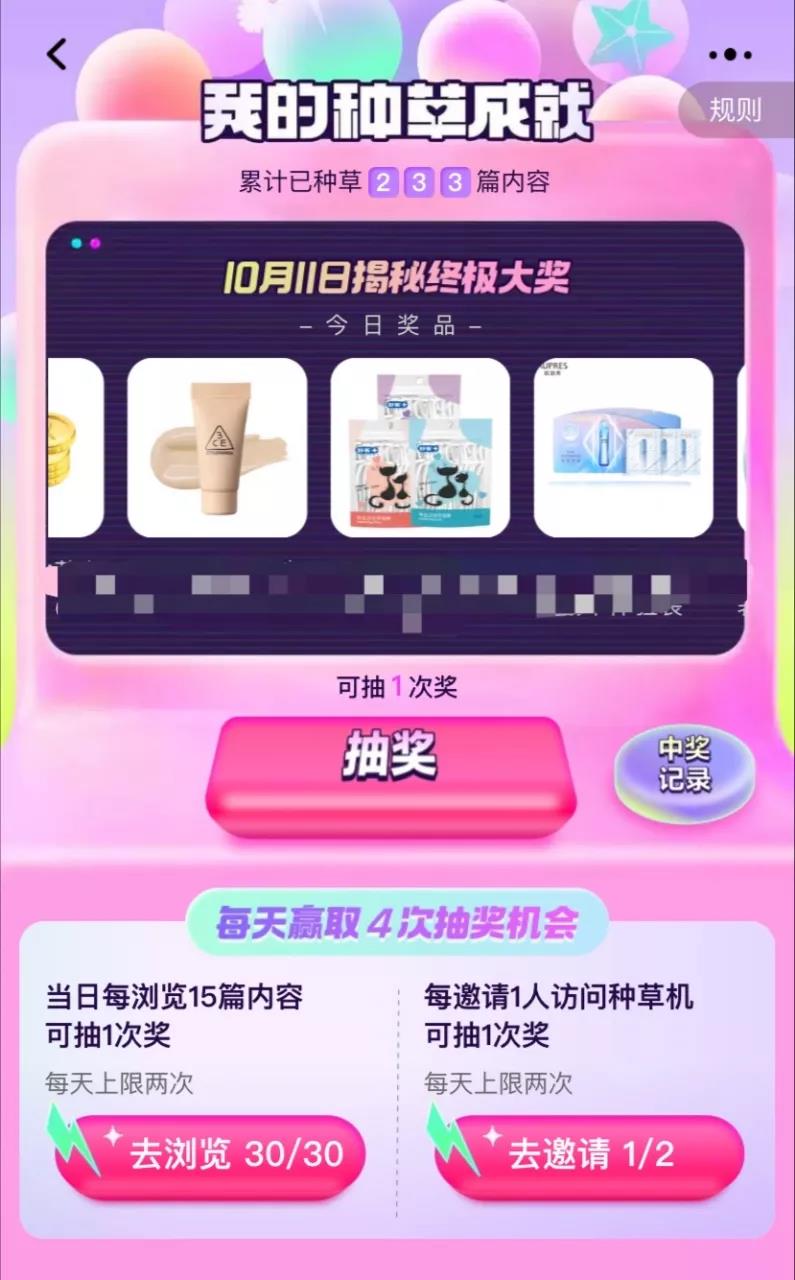Image resolution: width=795 pixels, height=1280 pixels.
Task: View the blue skincare box prize
Action: pos(623,447)
